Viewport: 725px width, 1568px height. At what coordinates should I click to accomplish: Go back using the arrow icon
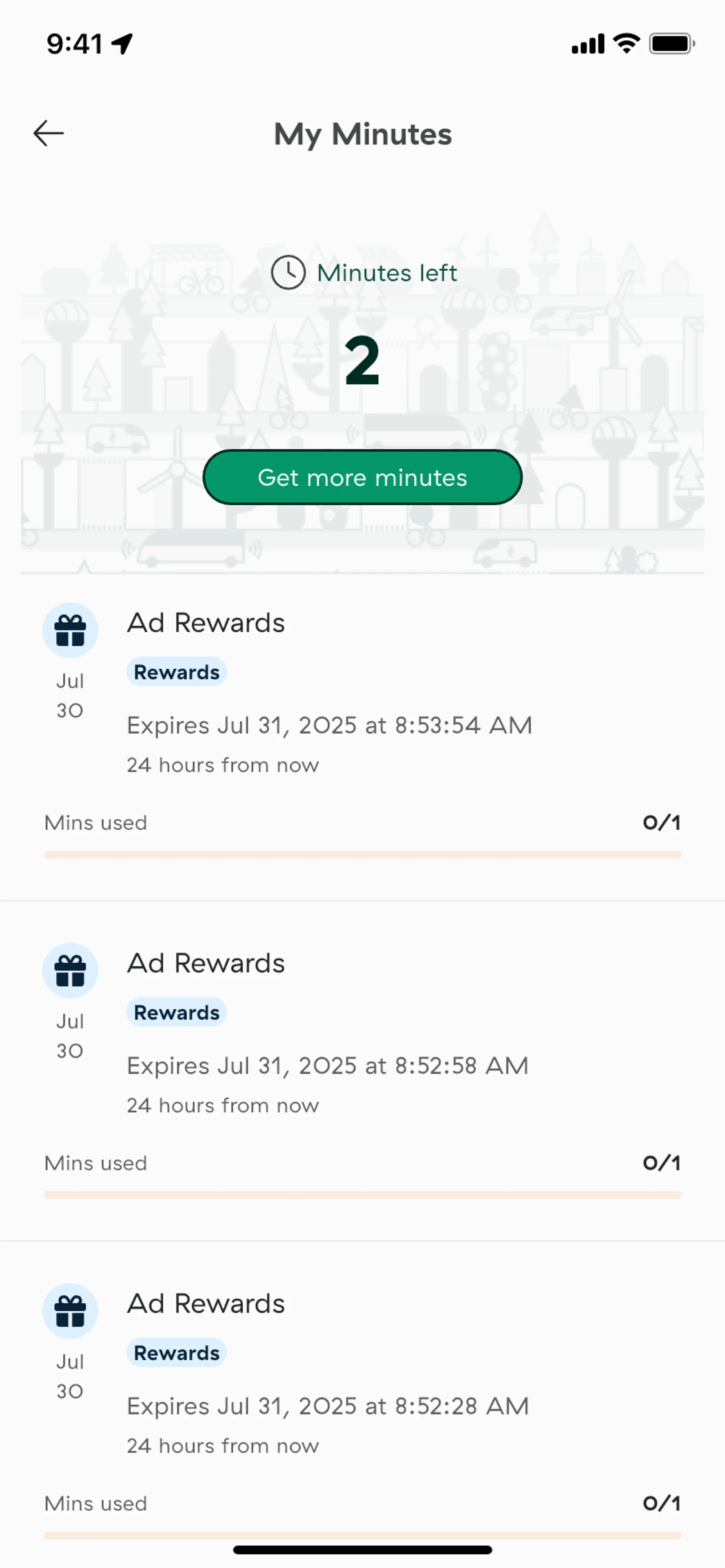[x=49, y=133]
